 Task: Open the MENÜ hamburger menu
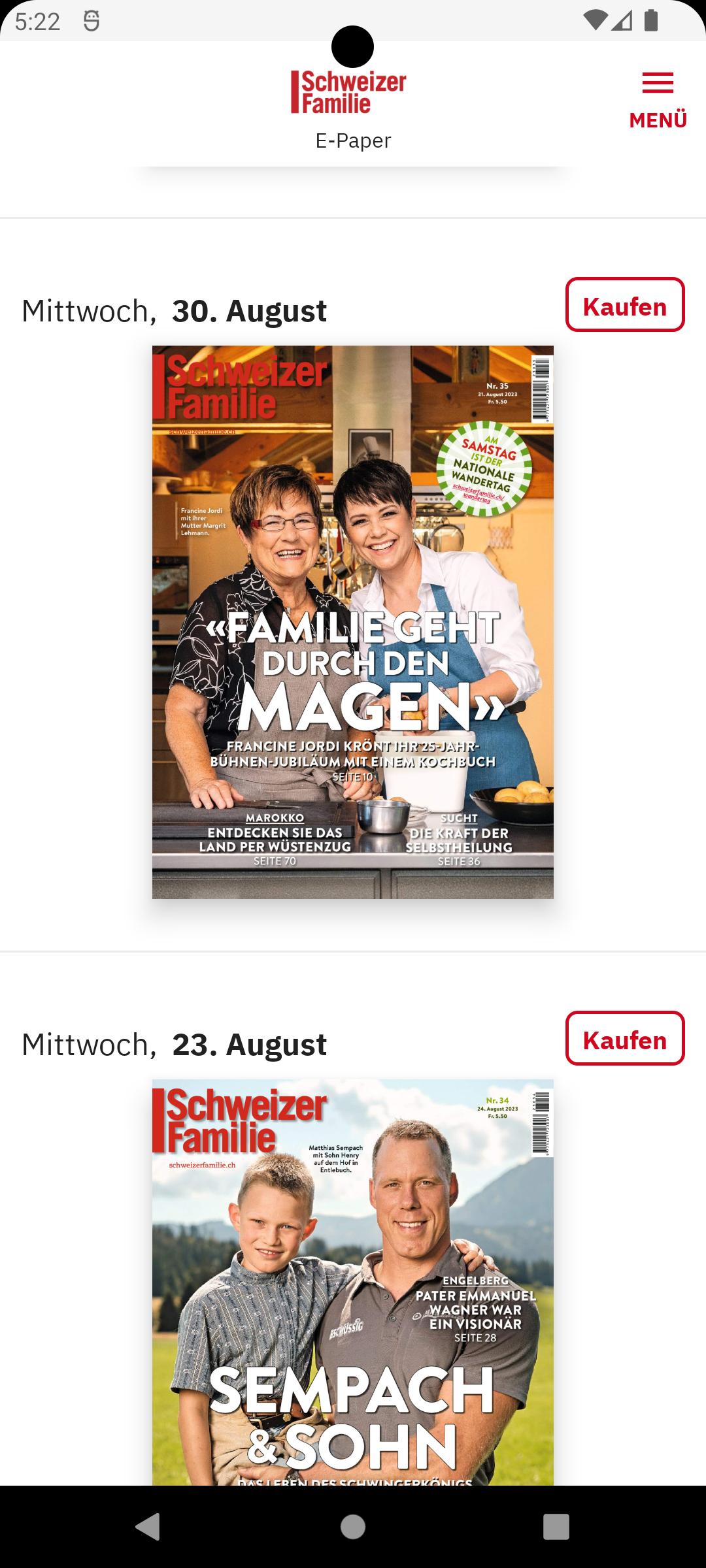click(x=658, y=101)
